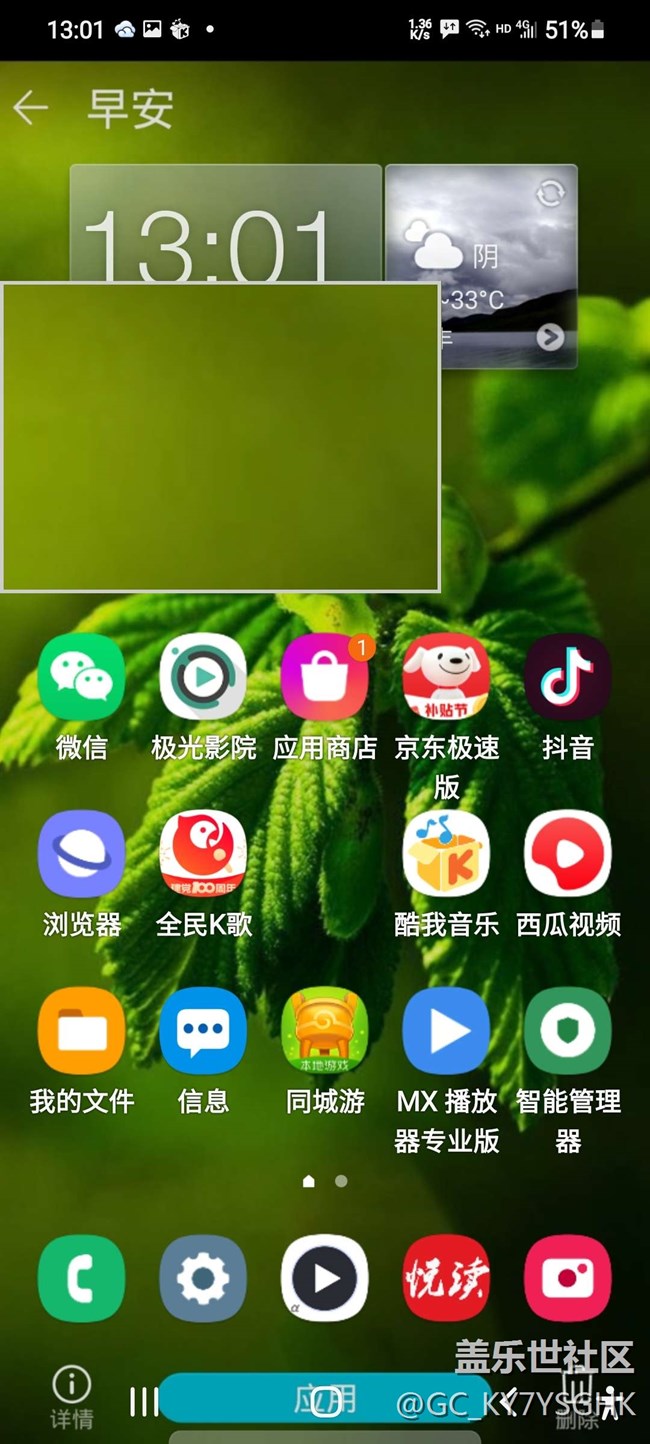Open the 浏览器 app

point(81,853)
